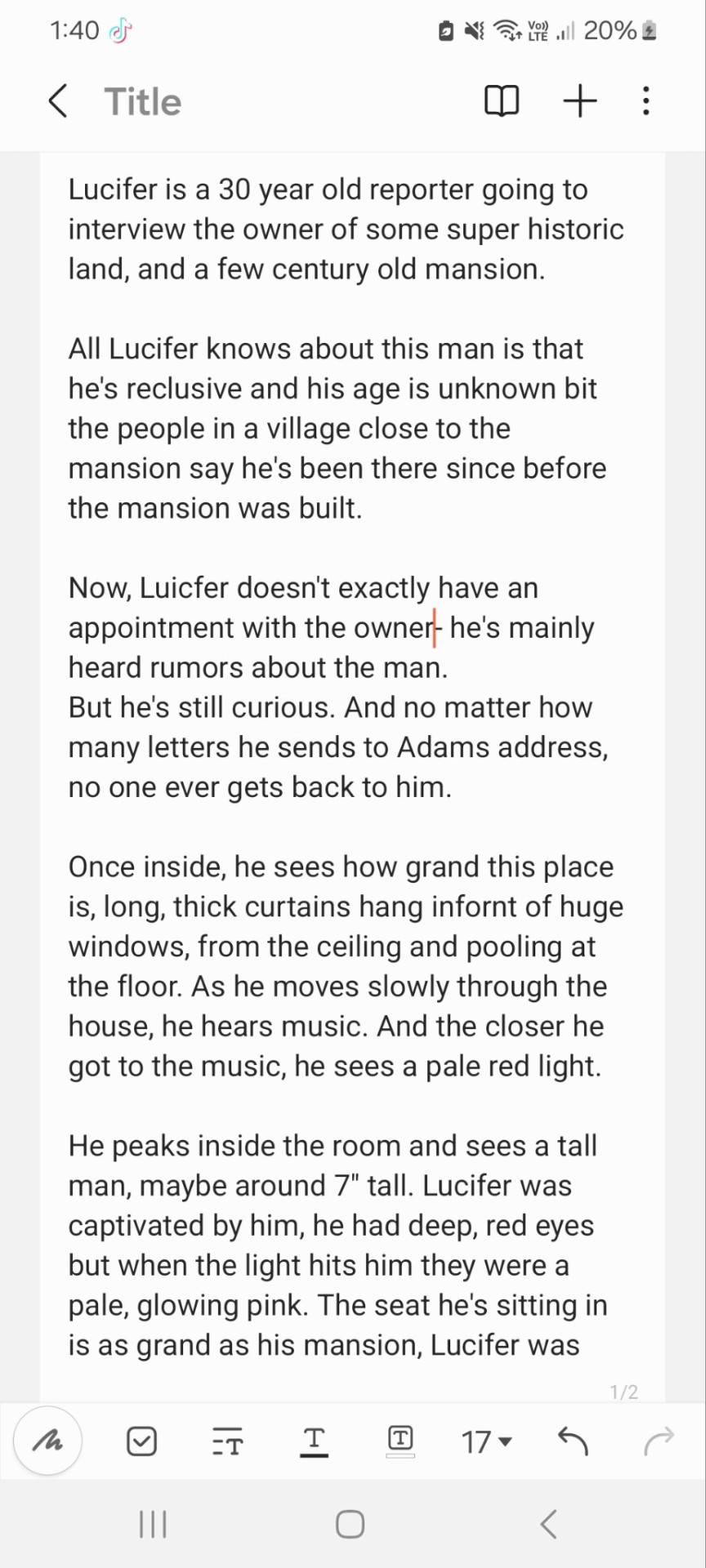The width and height of the screenshot is (706, 1568).
Task: Go back from the note
Action: (x=57, y=101)
